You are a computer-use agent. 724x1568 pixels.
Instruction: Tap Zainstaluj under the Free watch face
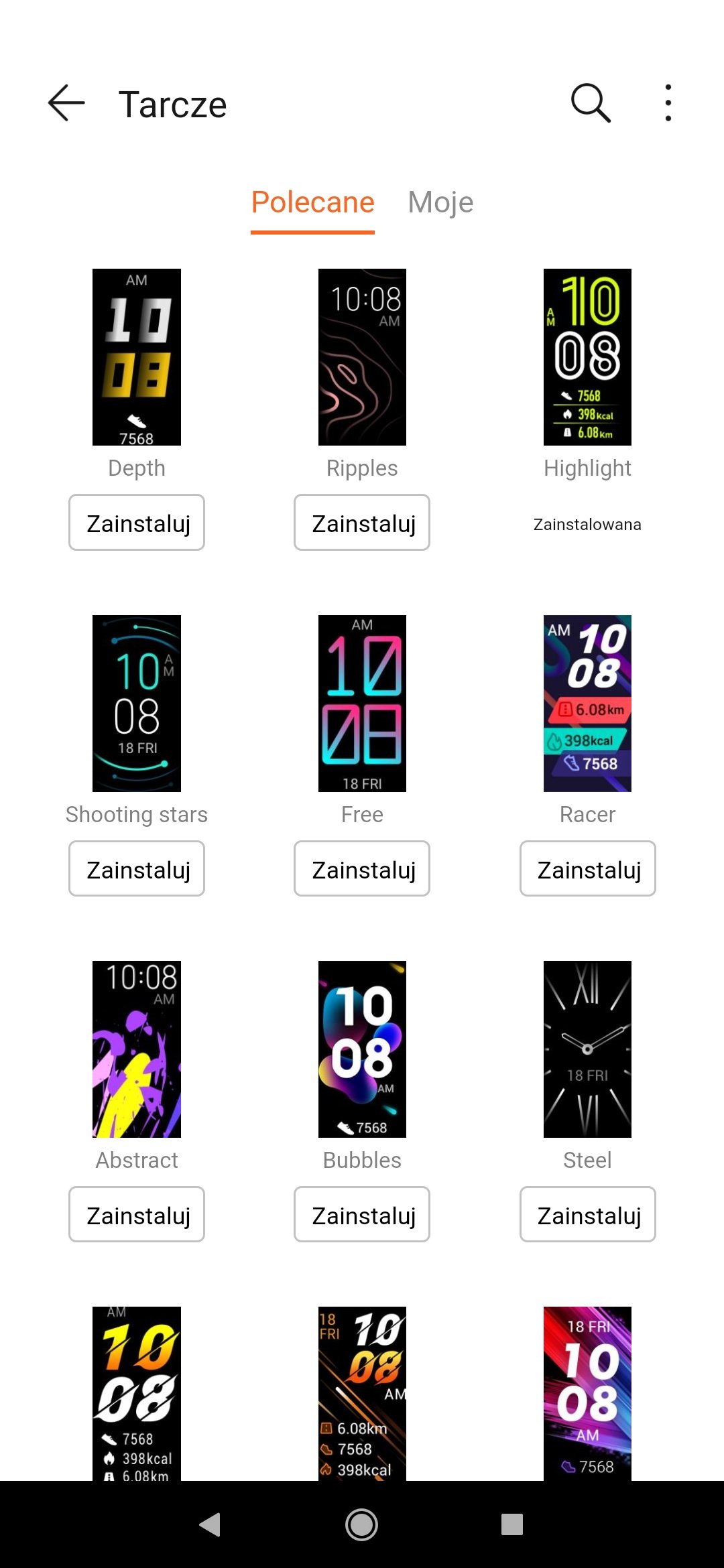pyautogui.click(x=362, y=869)
